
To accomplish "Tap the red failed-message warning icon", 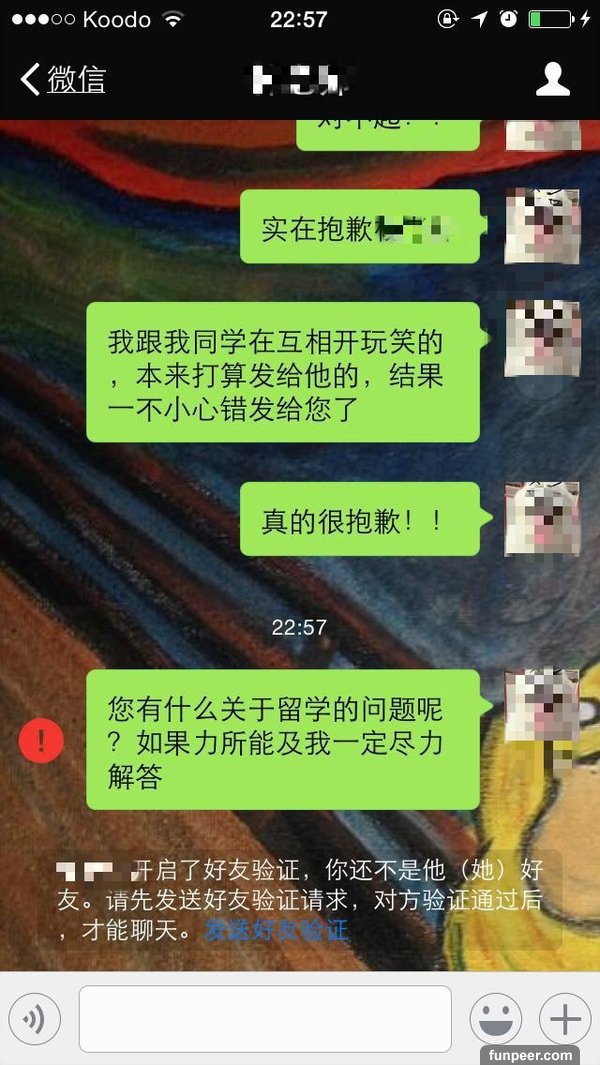I will pos(41,741).
